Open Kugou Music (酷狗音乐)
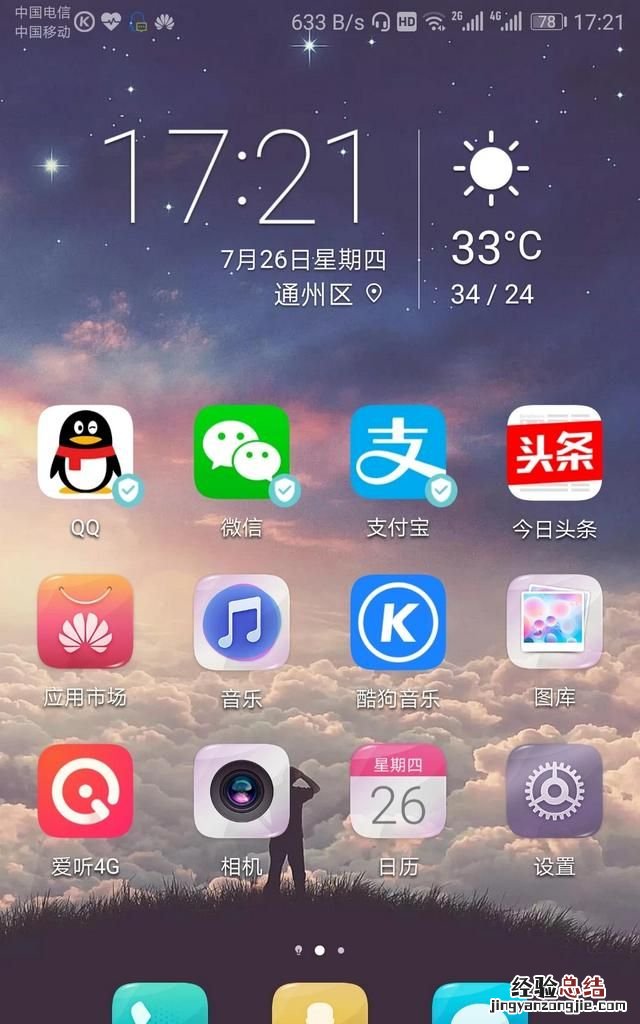Image resolution: width=640 pixels, height=1024 pixels. coord(398,621)
